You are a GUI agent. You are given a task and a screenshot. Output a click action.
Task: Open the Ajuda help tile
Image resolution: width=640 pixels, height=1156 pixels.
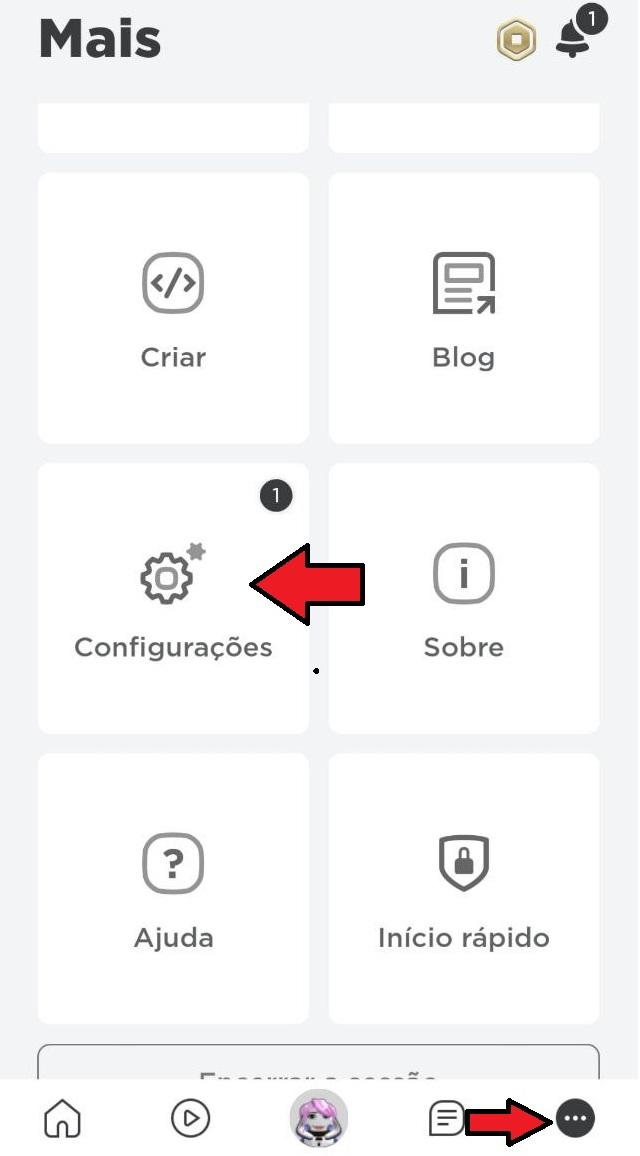[x=173, y=888]
